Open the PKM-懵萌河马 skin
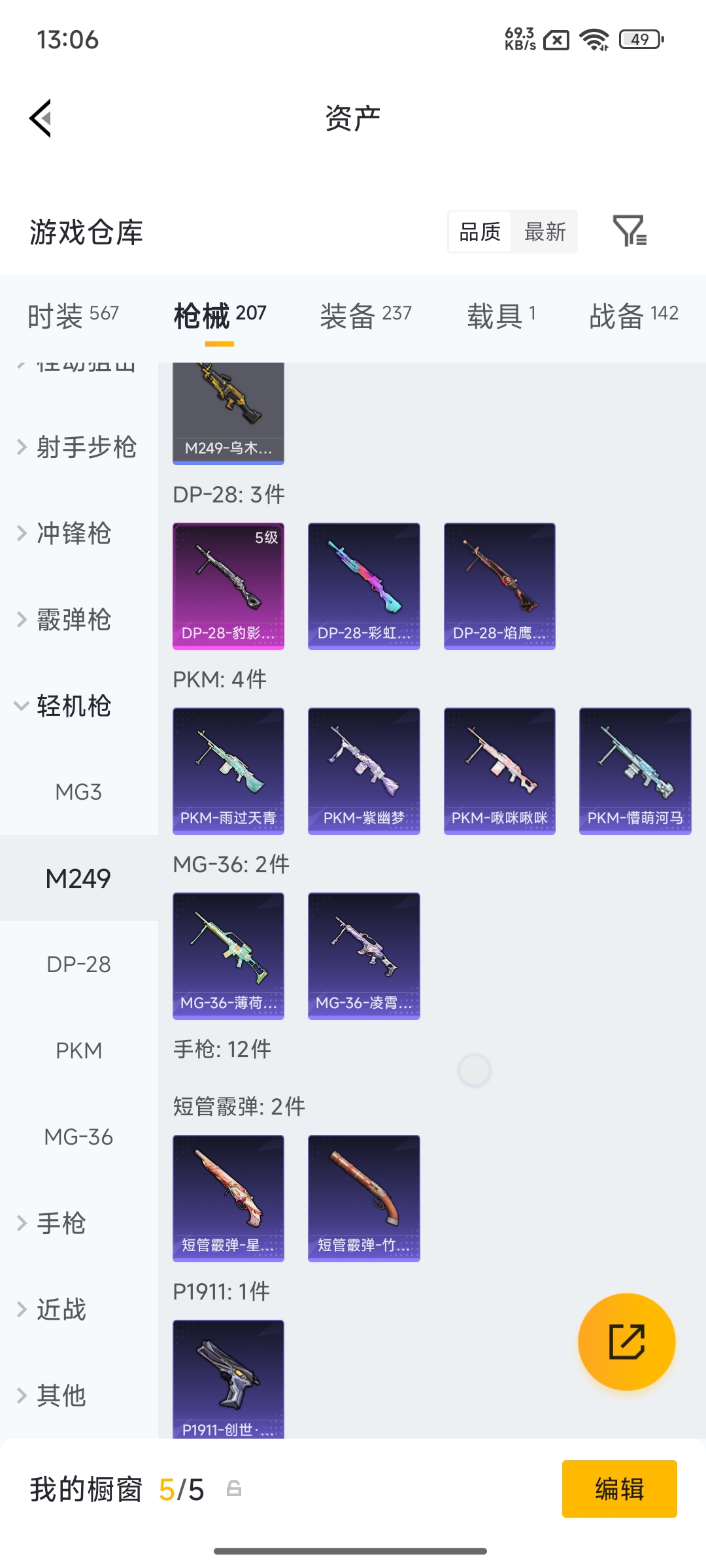This screenshot has width=706, height=1568. pos(635,770)
